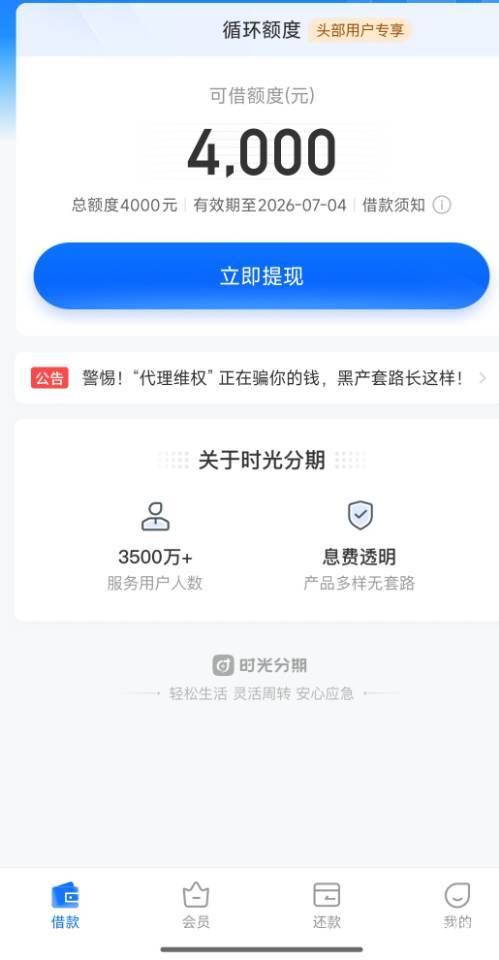Go to the 我的 tab

click(x=457, y=906)
